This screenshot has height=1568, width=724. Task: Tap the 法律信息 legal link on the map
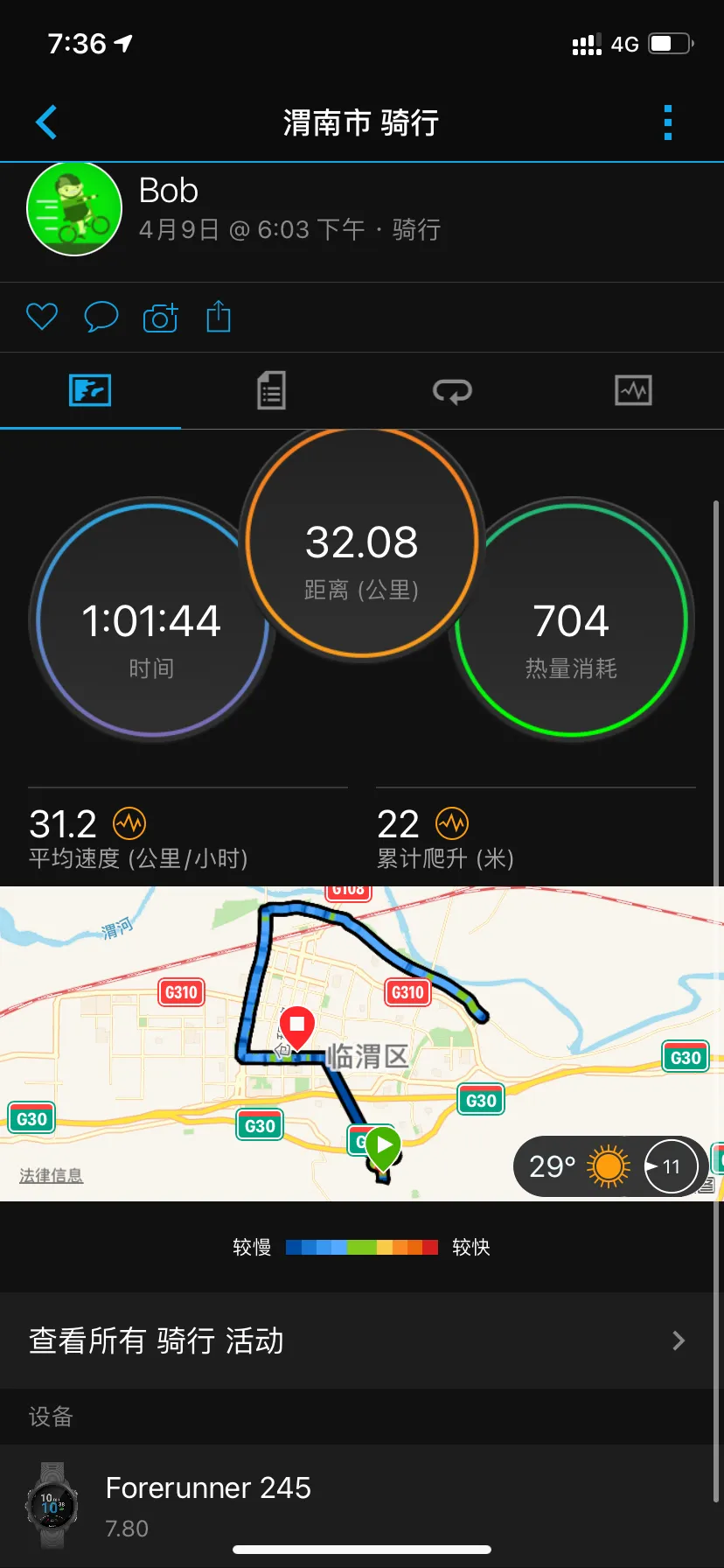(52, 1175)
